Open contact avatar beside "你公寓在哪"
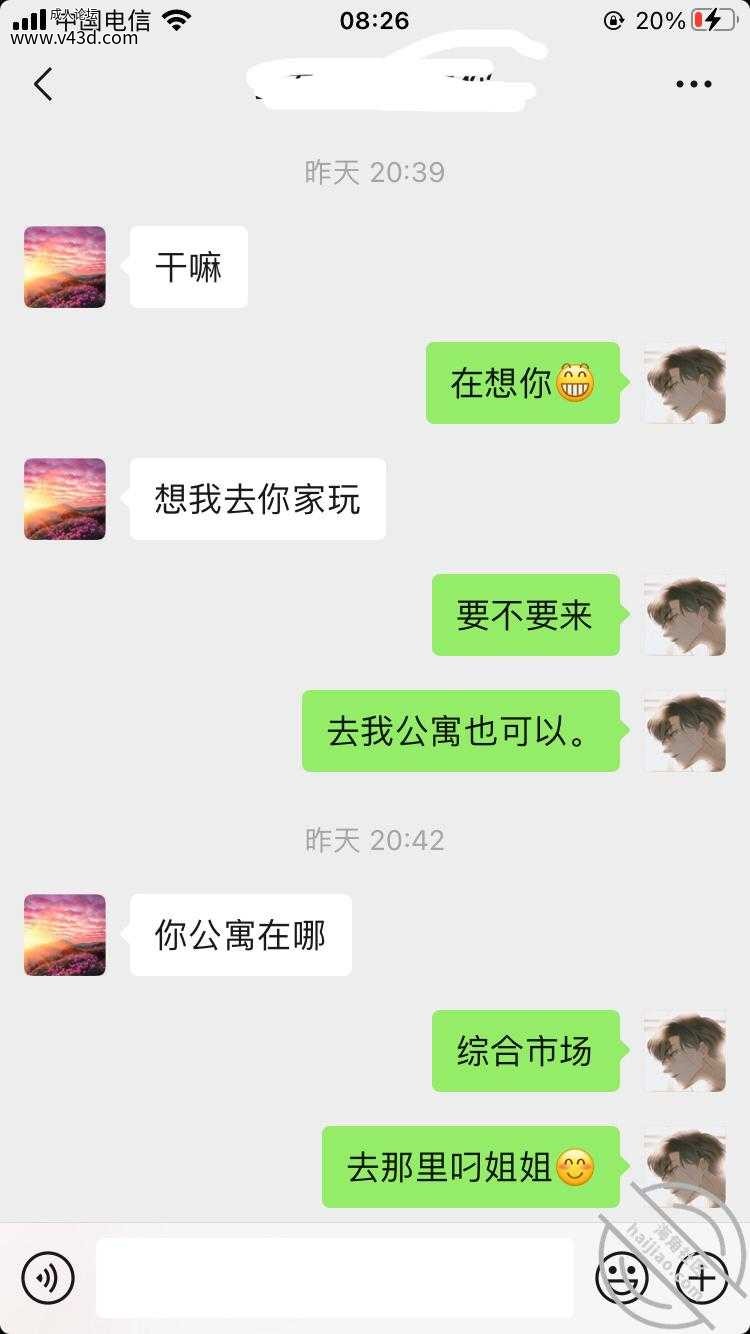This screenshot has height=1334, width=750. tap(65, 935)
